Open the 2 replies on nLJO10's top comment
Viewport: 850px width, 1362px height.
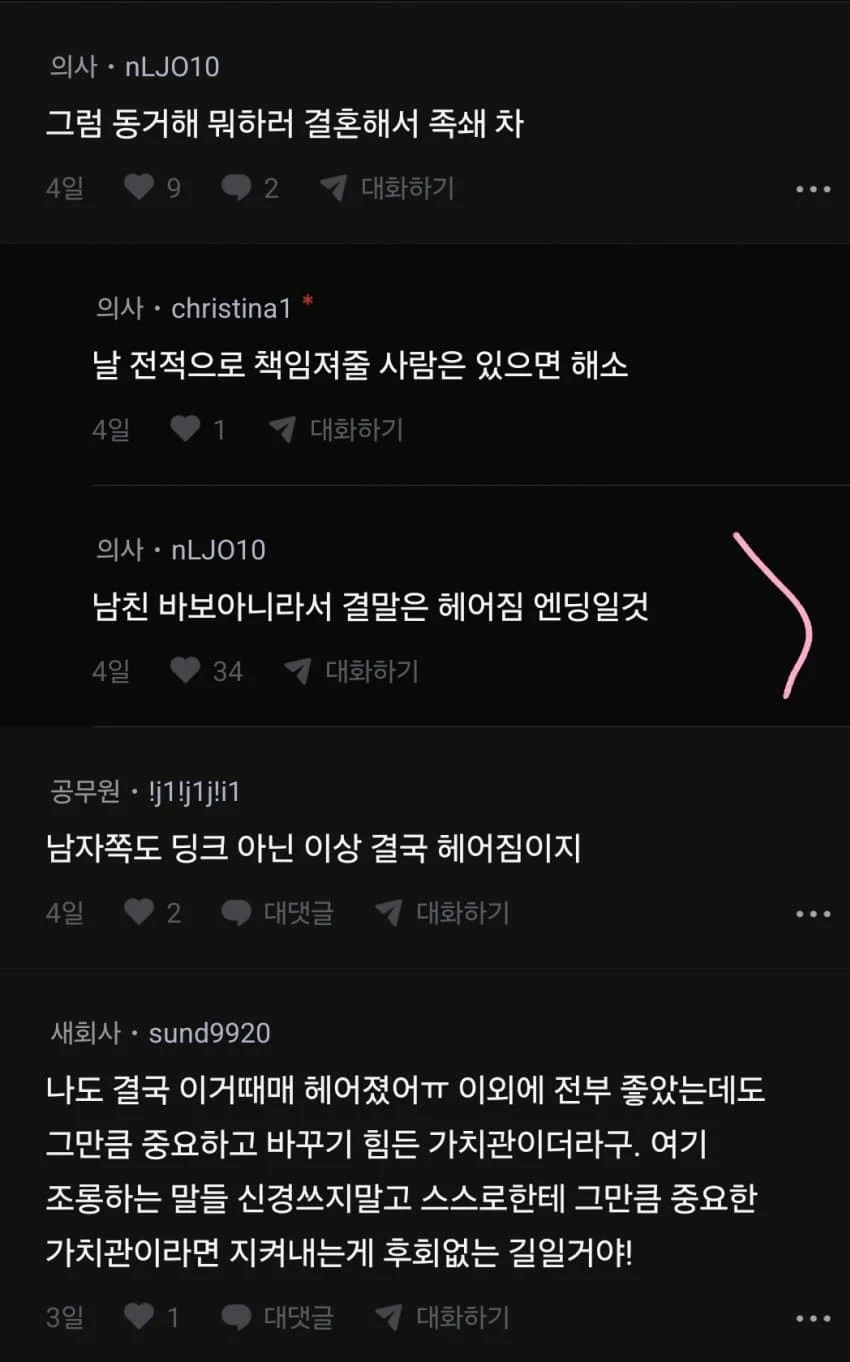(237, 188)
